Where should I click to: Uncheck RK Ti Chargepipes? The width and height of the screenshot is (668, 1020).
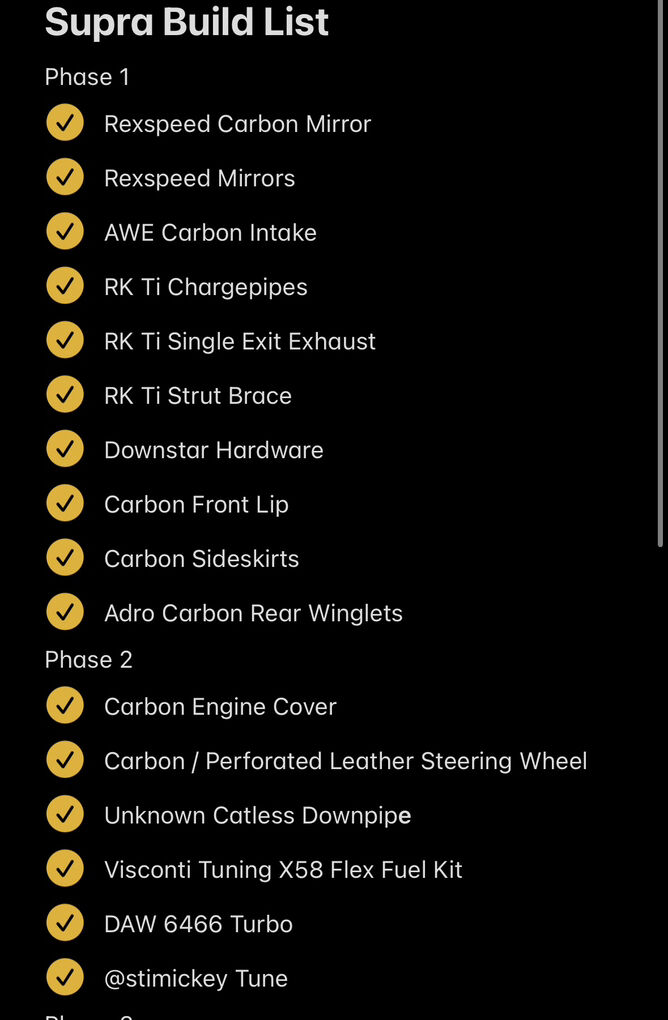[x=65, y=287]
